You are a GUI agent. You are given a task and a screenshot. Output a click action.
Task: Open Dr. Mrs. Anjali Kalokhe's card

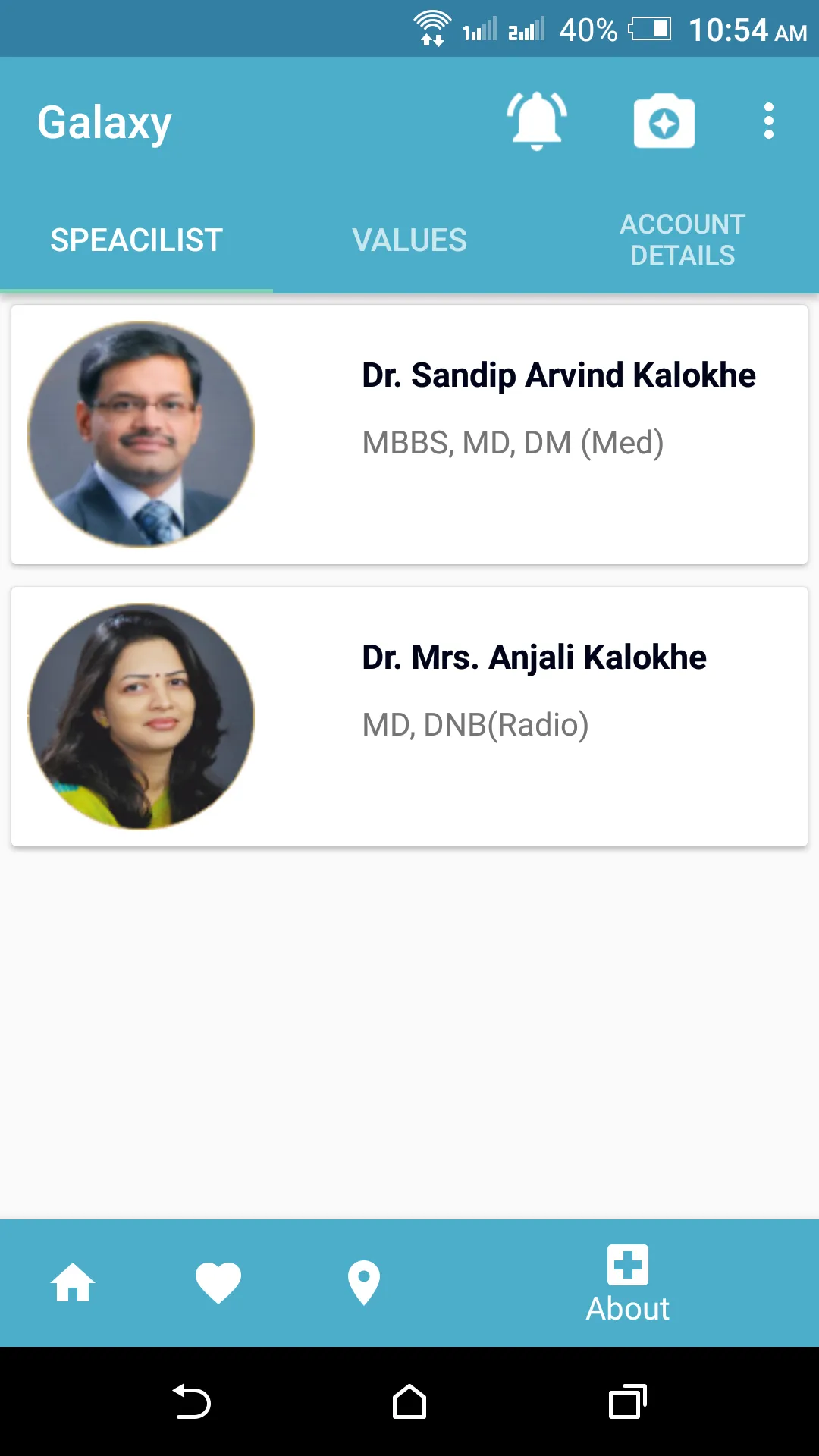point(409,717)
